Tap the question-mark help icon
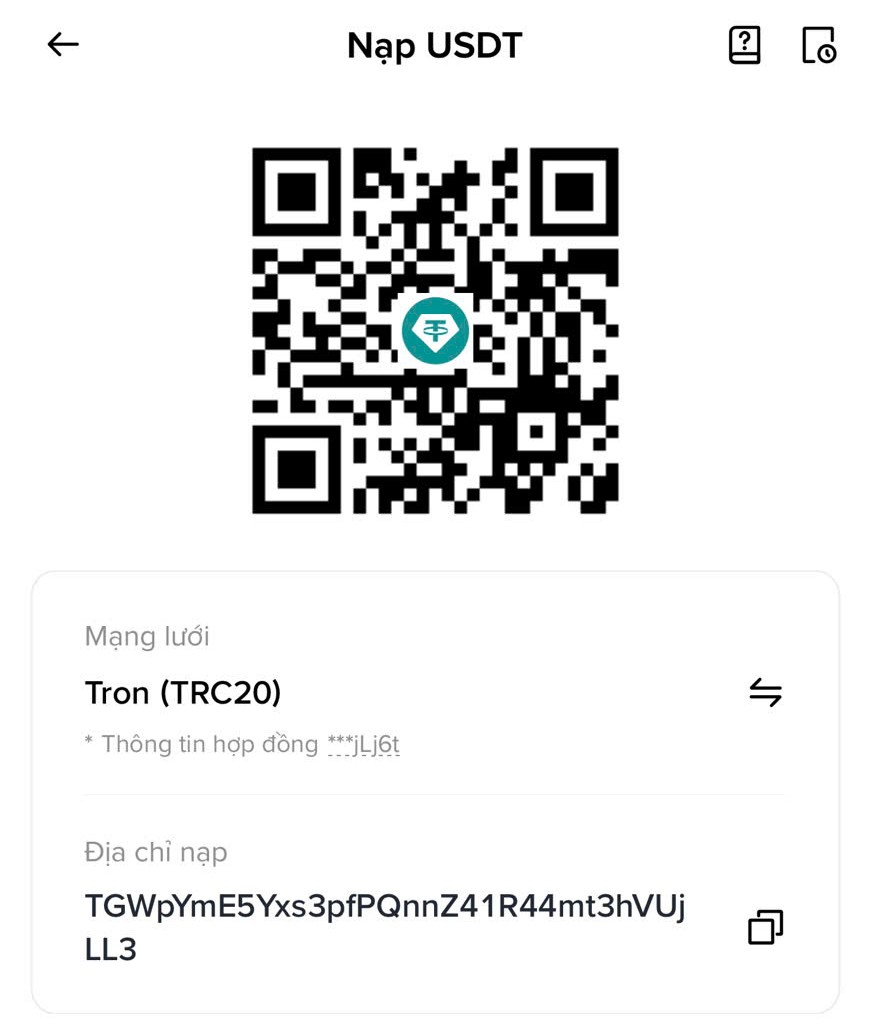Viewport: 871px width, 1022px height. point(745,44)
